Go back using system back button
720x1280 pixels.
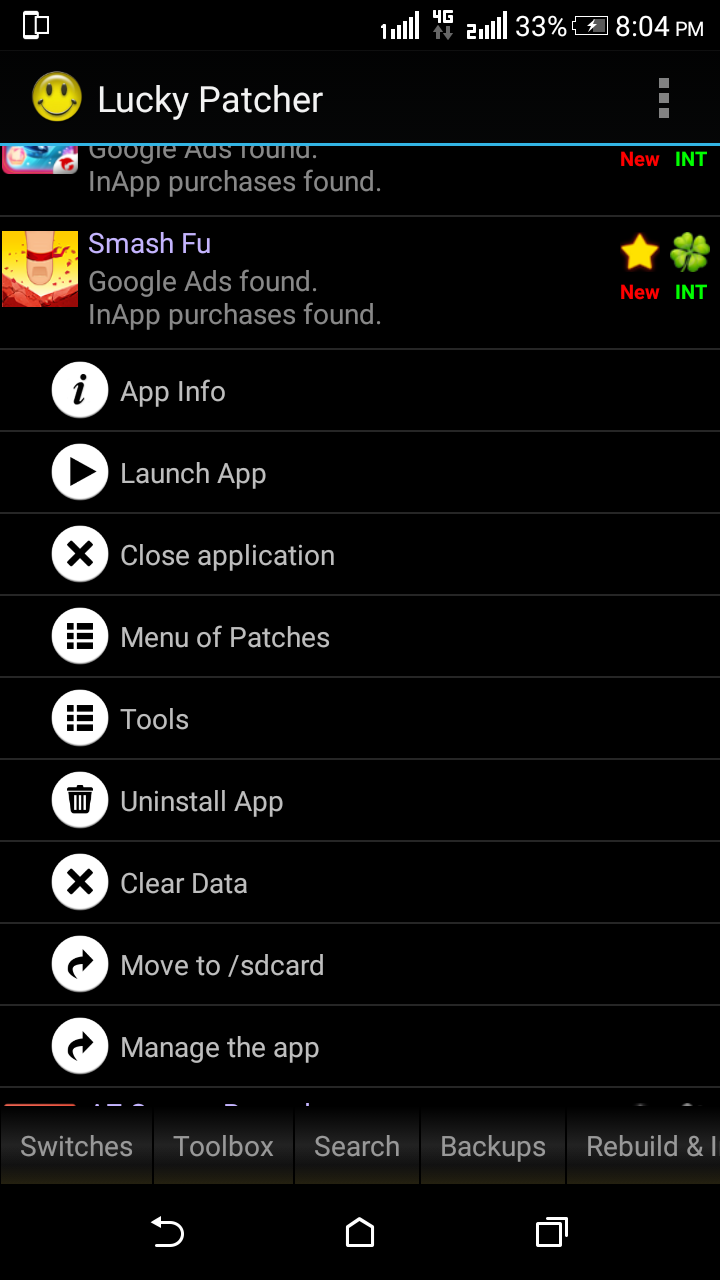pos(167,1232)
